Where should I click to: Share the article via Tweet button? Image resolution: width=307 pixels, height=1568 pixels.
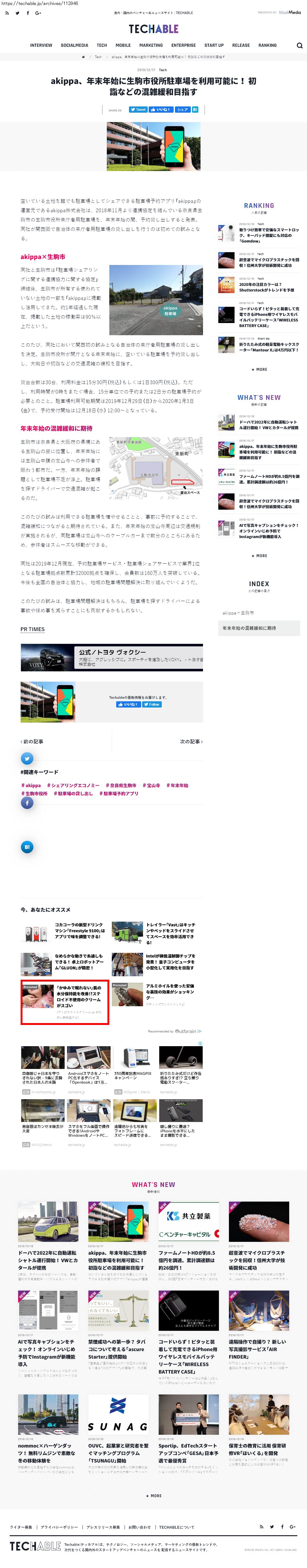(138, 110)
